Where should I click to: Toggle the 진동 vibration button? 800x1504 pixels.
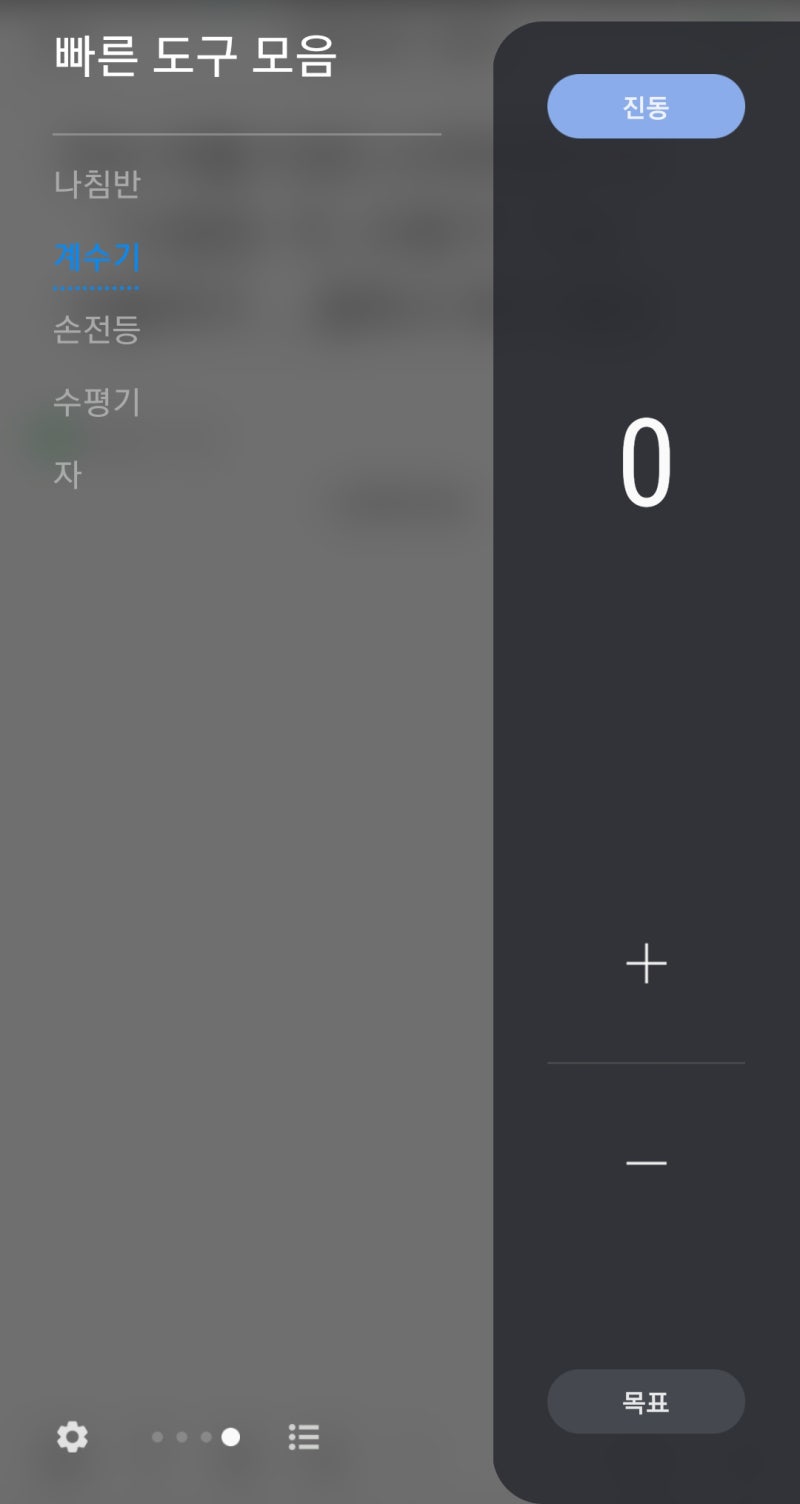pyautogui.click(x=646, y=106)
